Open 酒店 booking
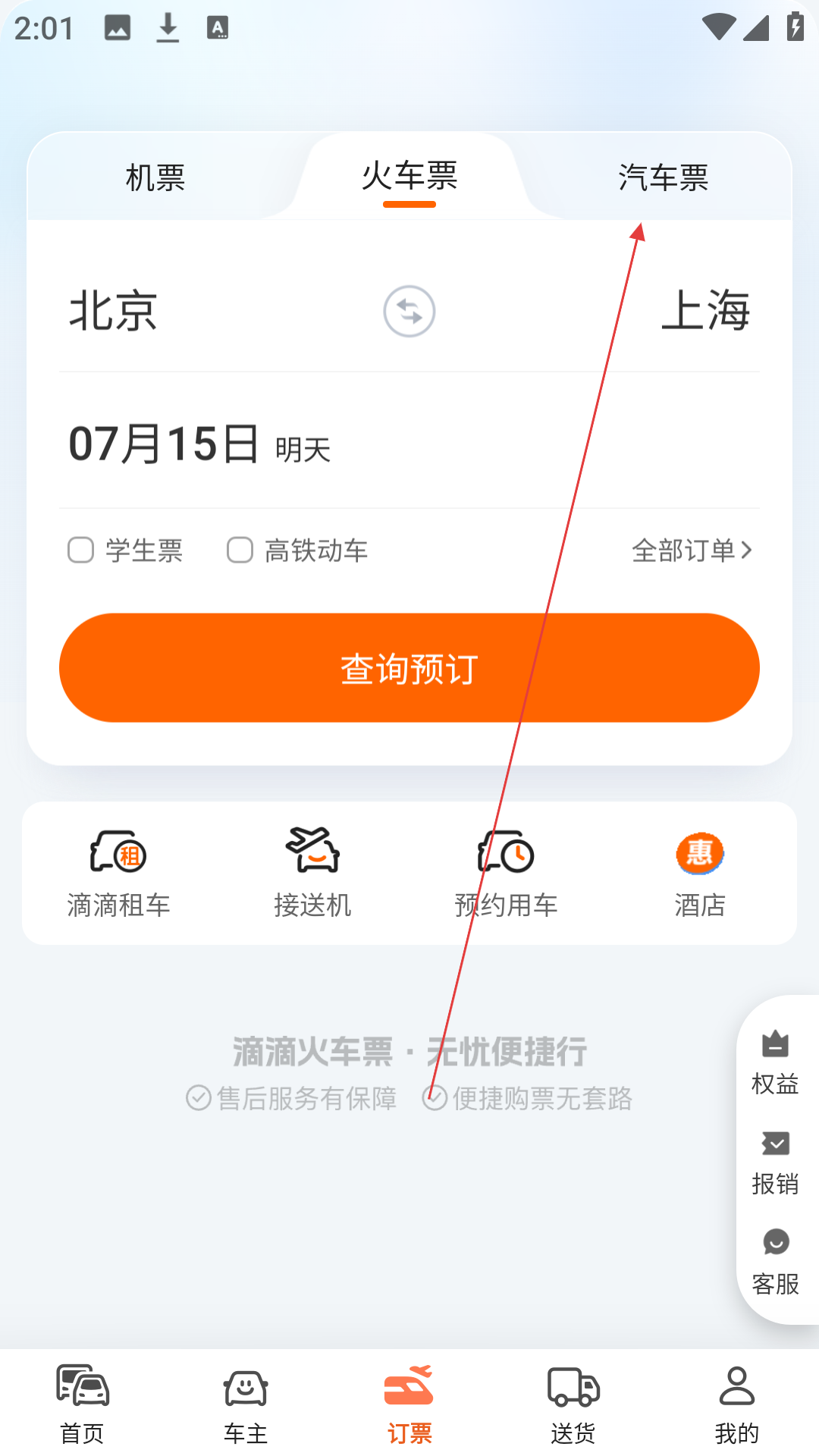 click(x=700, y=874)
